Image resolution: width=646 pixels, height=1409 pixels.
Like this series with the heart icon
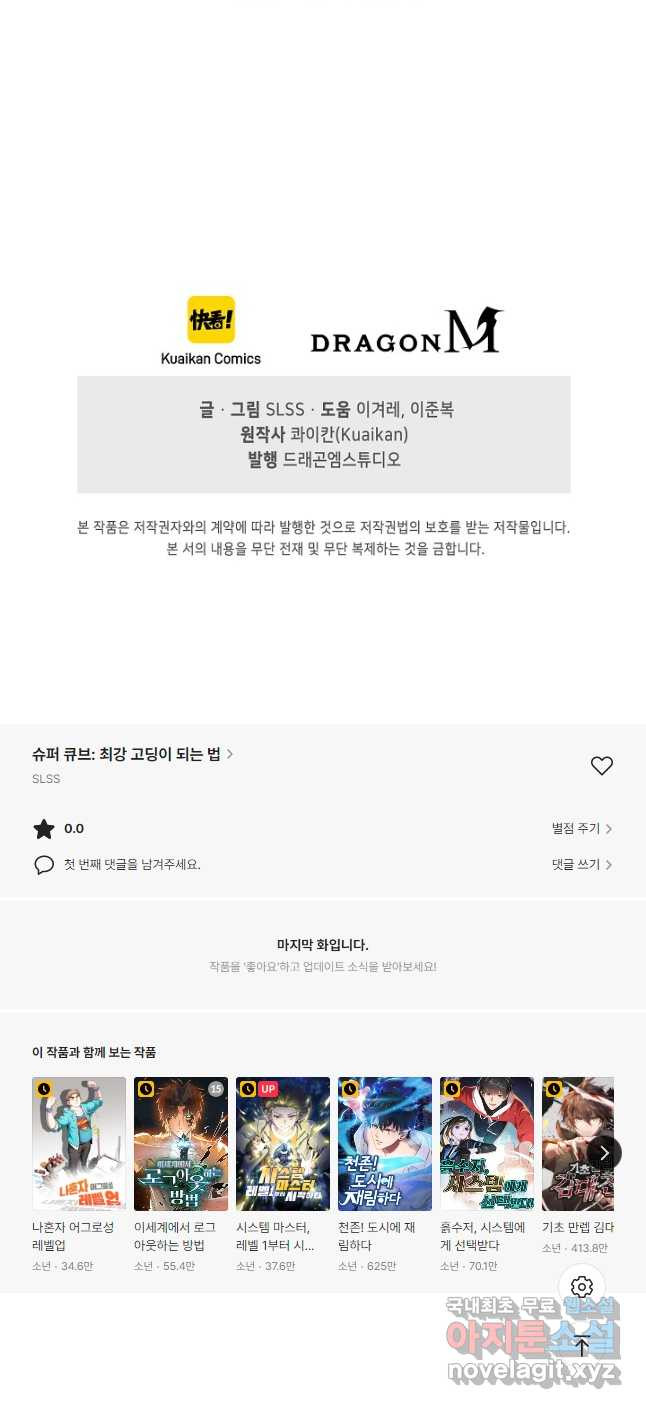(x=601, y=766)
